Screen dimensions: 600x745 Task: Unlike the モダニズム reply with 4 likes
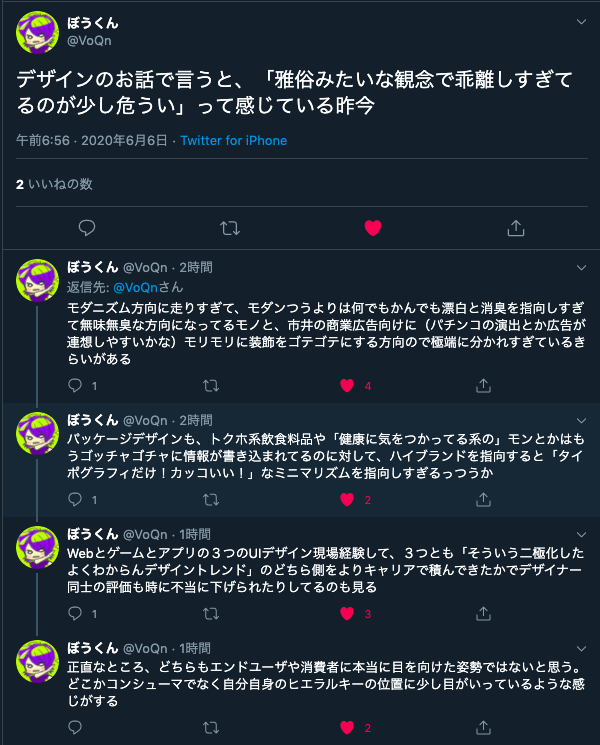pyautogui.click(x=348, y=385)
